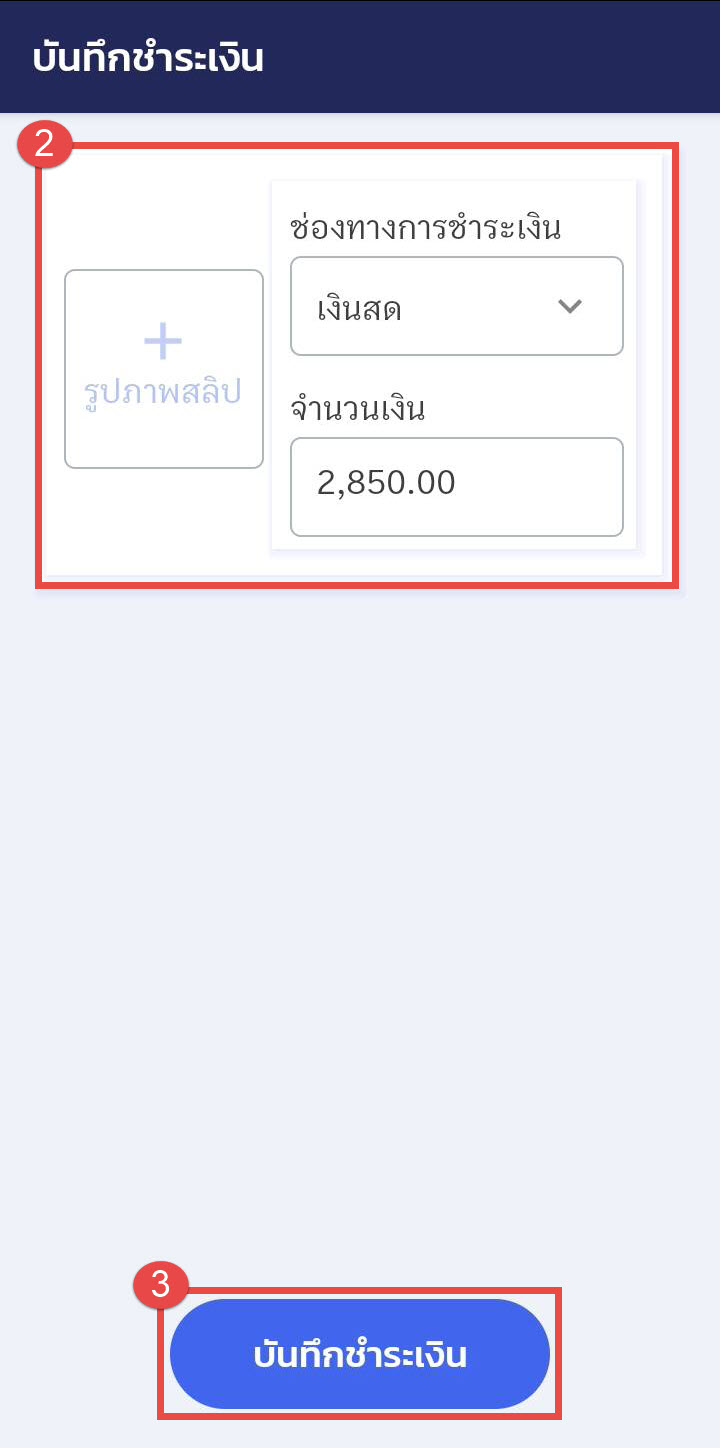720x1448 pixels.
Task: Open the payment channel dropdown (เงินสด)
Action: [x=456, y=307]
